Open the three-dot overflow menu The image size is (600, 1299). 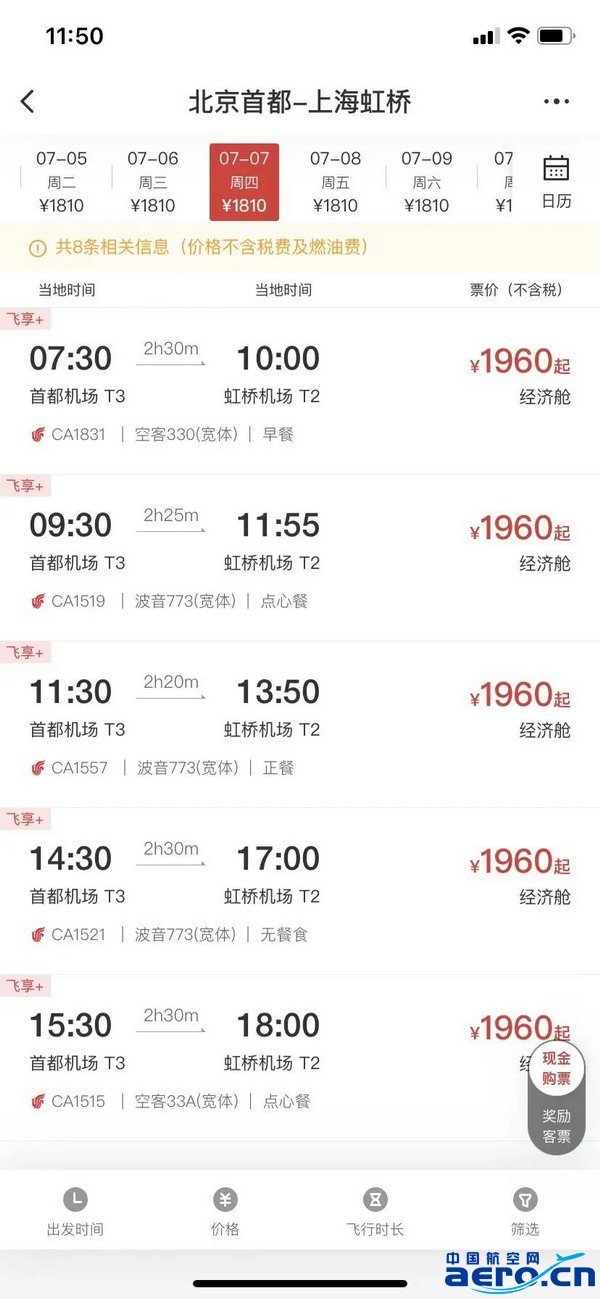pos(556,101)
